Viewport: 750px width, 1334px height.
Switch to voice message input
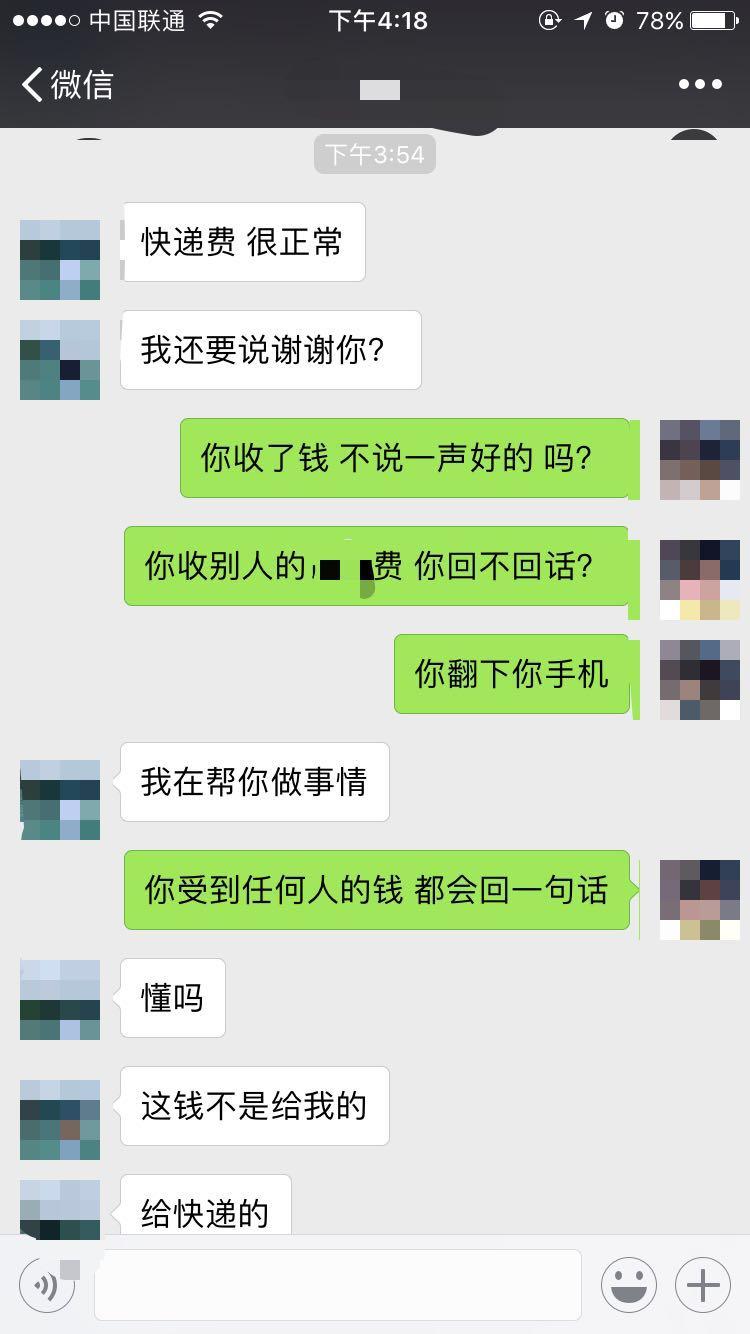point(47,1284)
